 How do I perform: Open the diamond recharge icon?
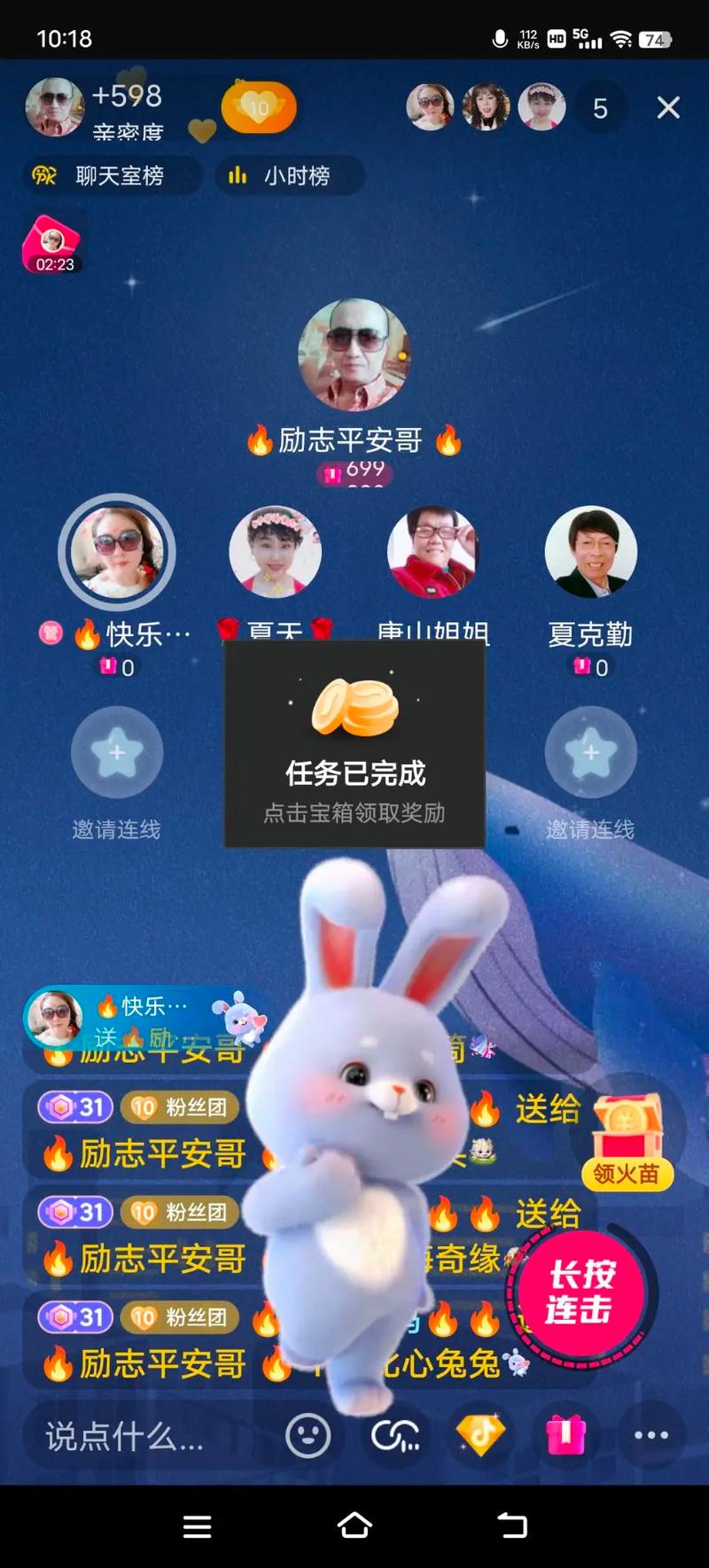point(480,1435)
